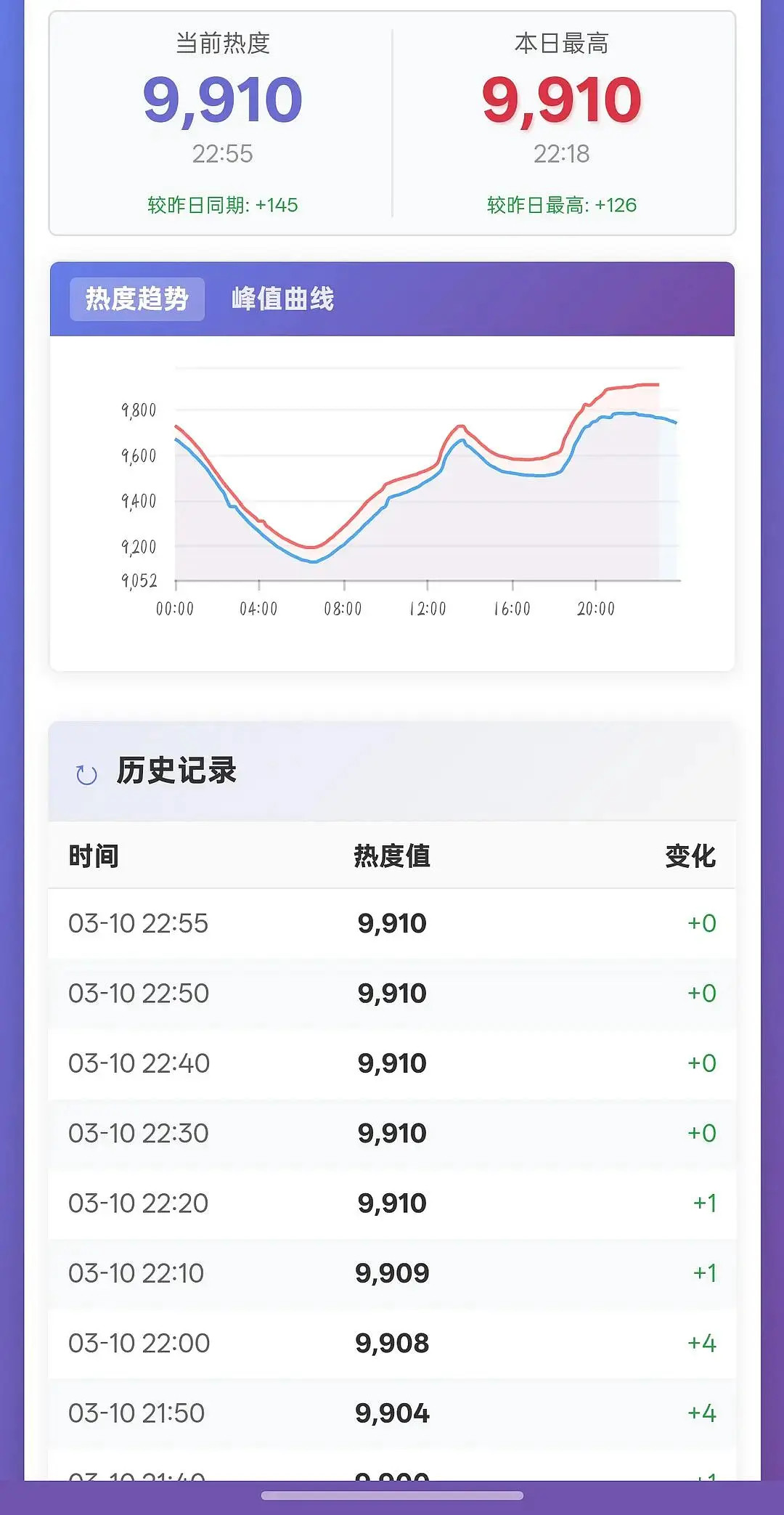Tap the 9,800 value on the chart axis
Screen dimensions: 784x1515
coord(138,410)
